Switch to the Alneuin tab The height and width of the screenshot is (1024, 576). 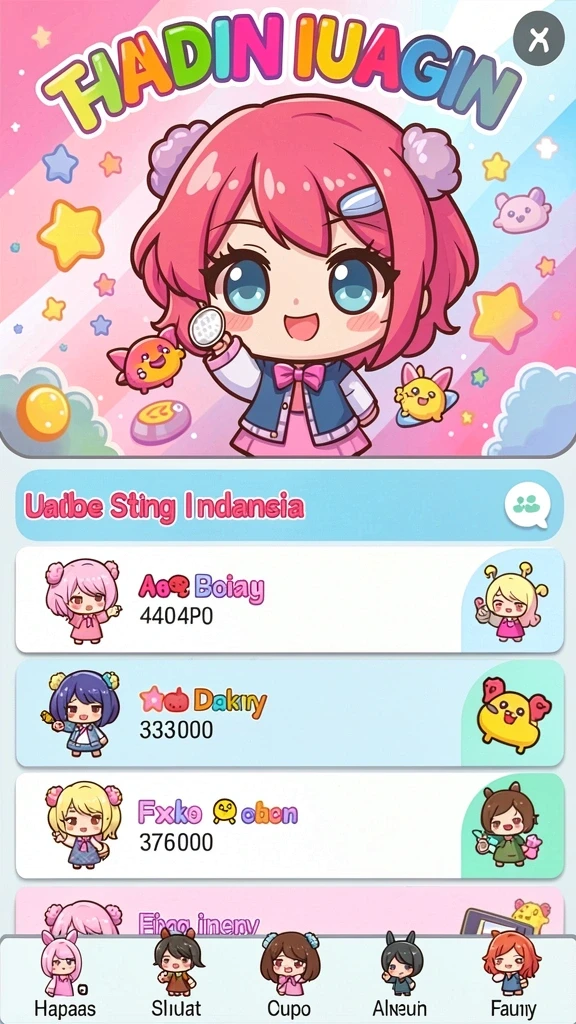400,976
